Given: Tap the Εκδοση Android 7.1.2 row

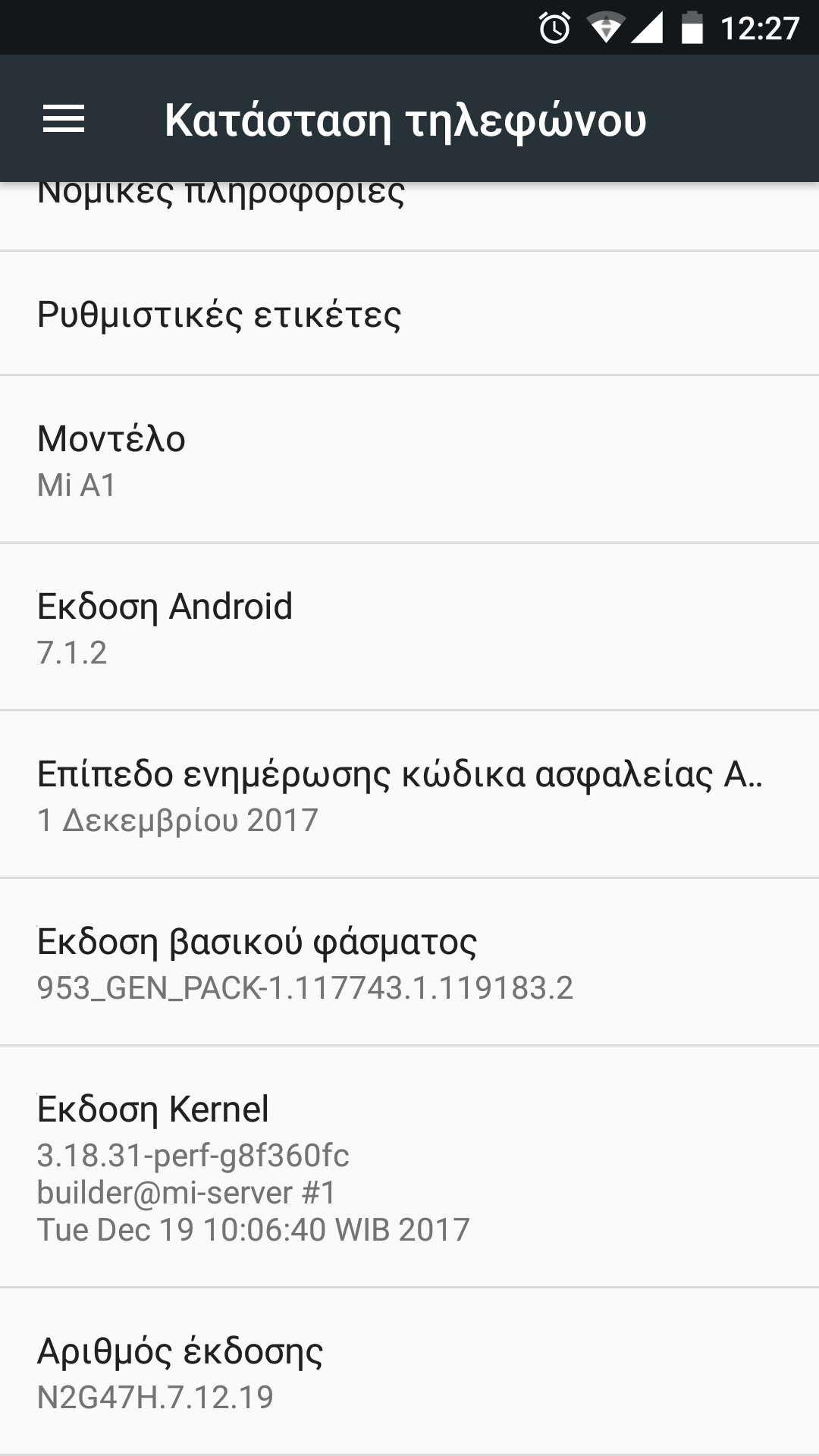Looking at the screenshot, I should [409, 627].
